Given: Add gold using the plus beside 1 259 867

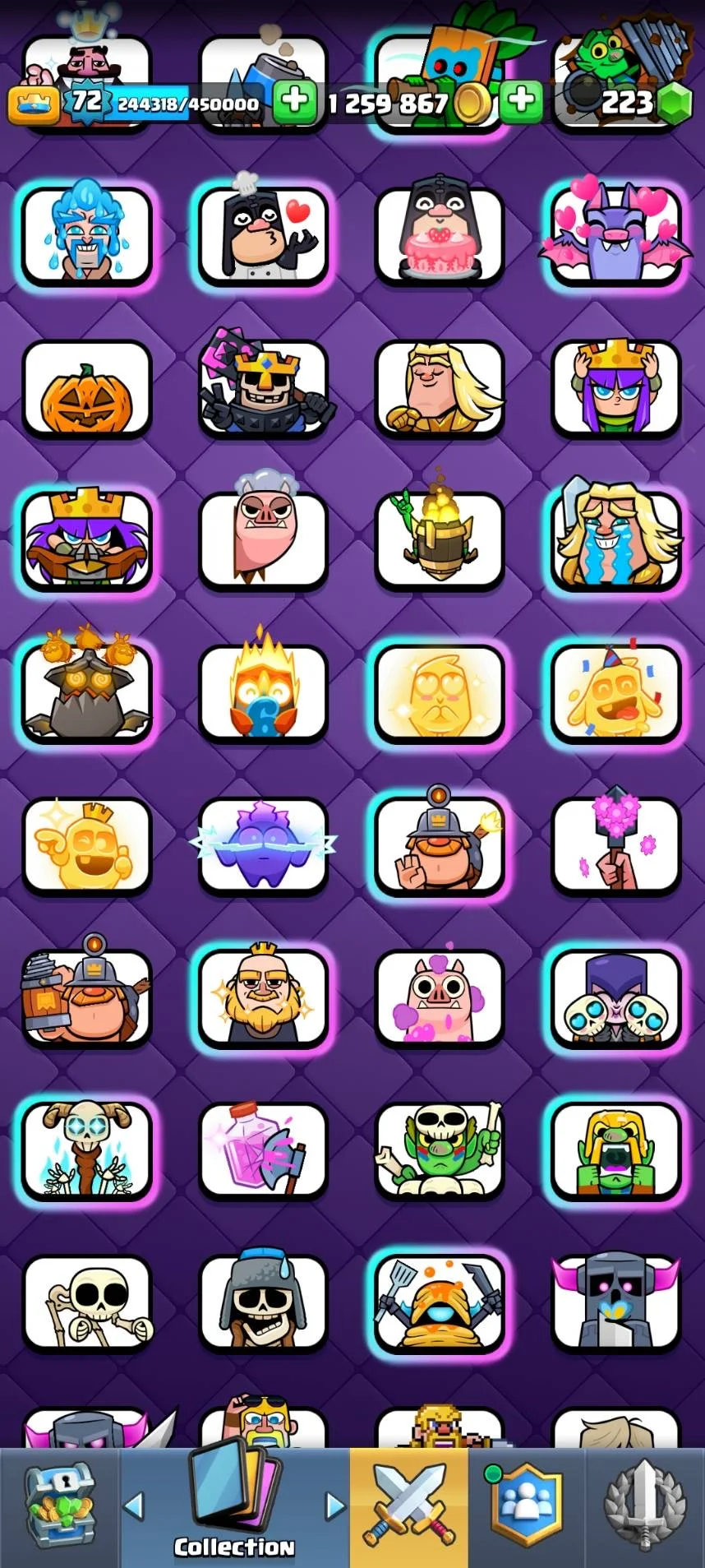Looking at the screenshot, I should (520, 102).
